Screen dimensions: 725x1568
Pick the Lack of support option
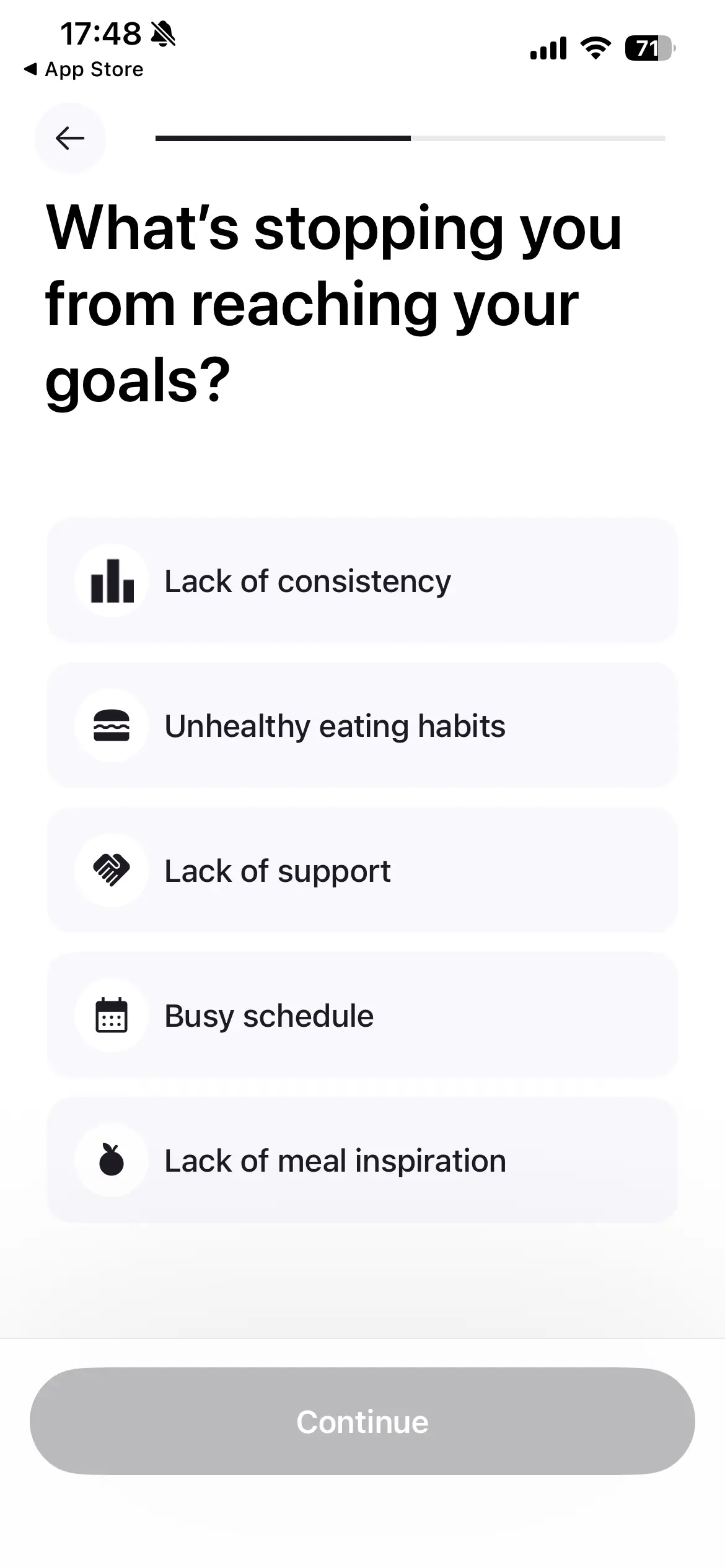click(x=362, y=870)
